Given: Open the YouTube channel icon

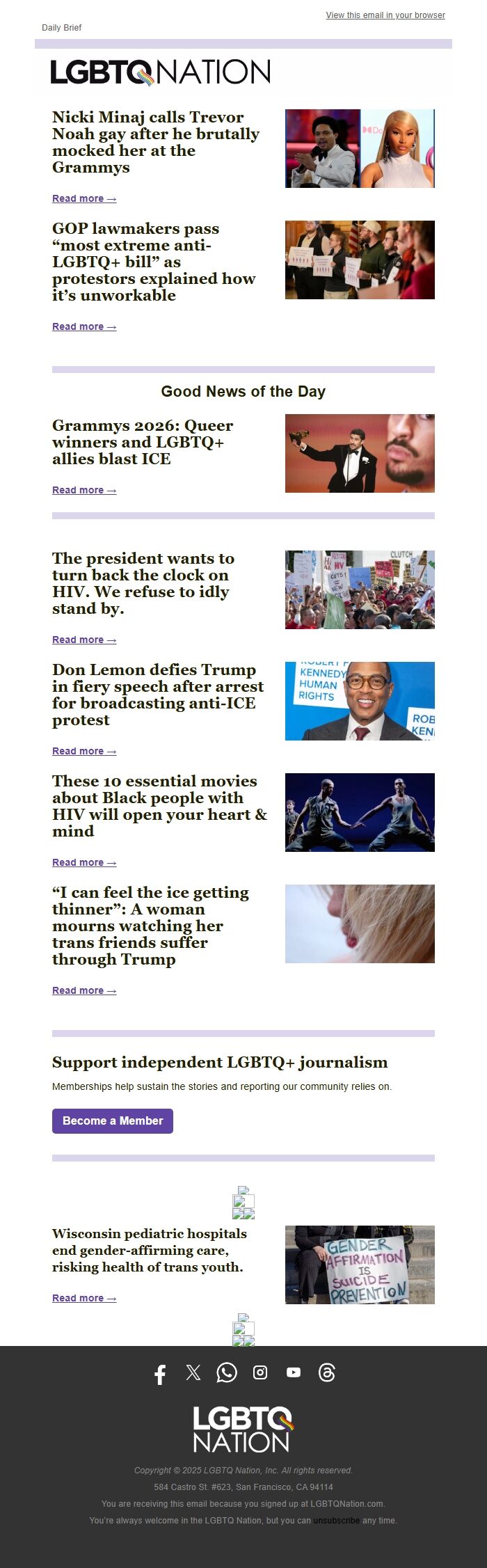Looking at the screenshot, I should [x=294, y=1372].
